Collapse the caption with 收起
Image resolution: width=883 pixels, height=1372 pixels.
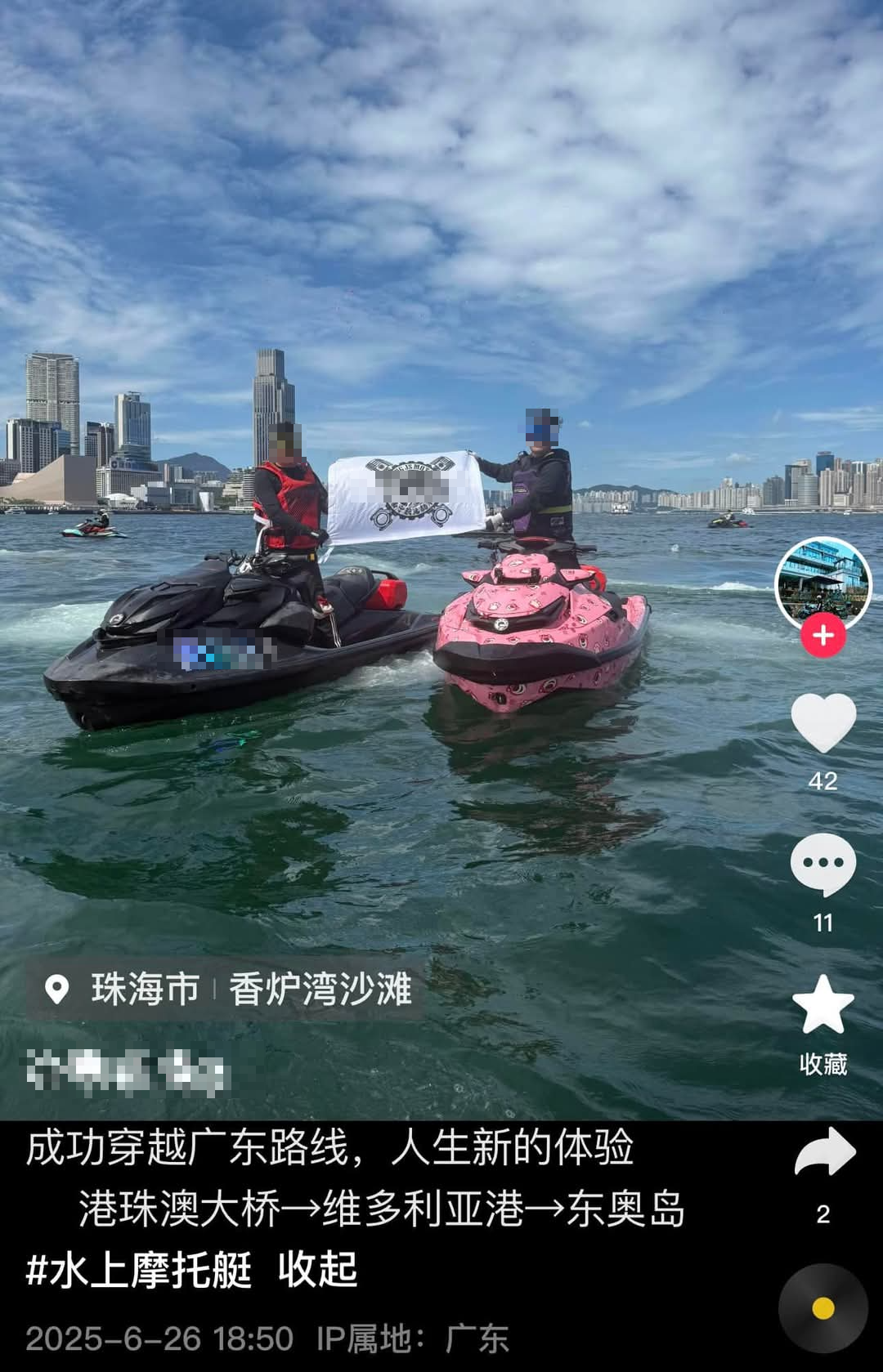[317, 1270]
